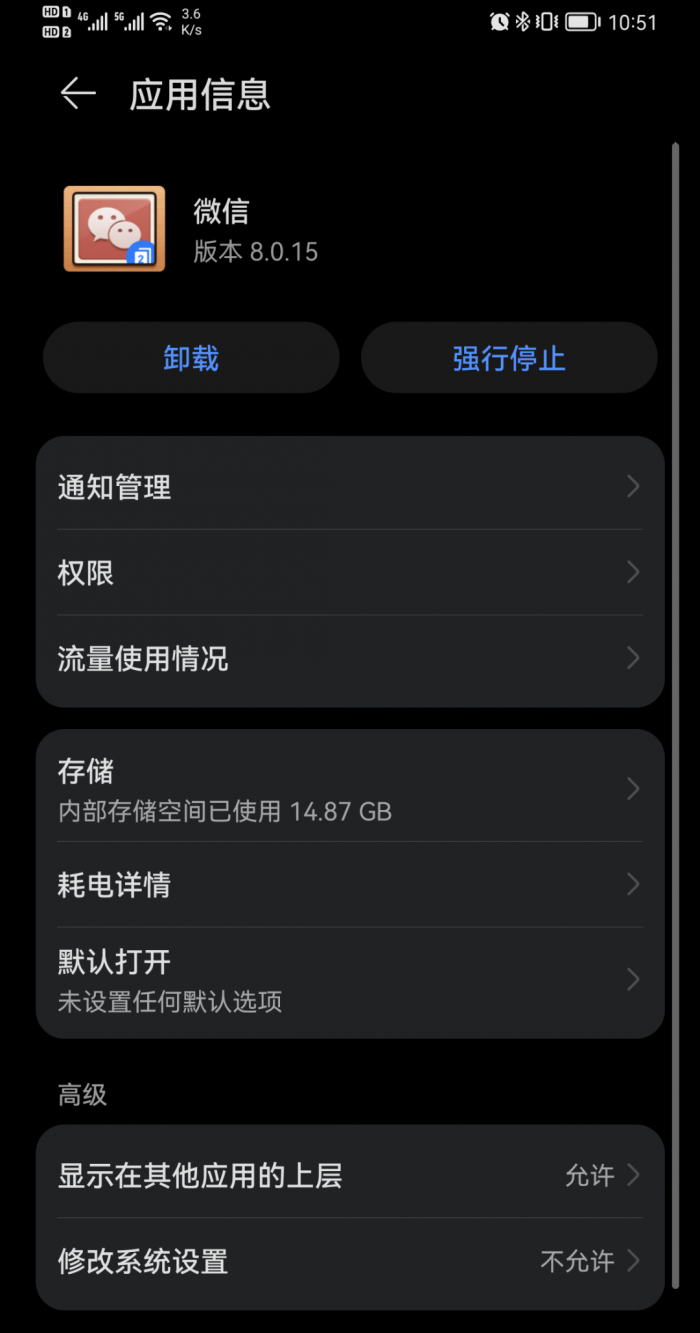Open the 修改系统设置 permission
The image size is (700, 1333).
[x=349, y=1261]
